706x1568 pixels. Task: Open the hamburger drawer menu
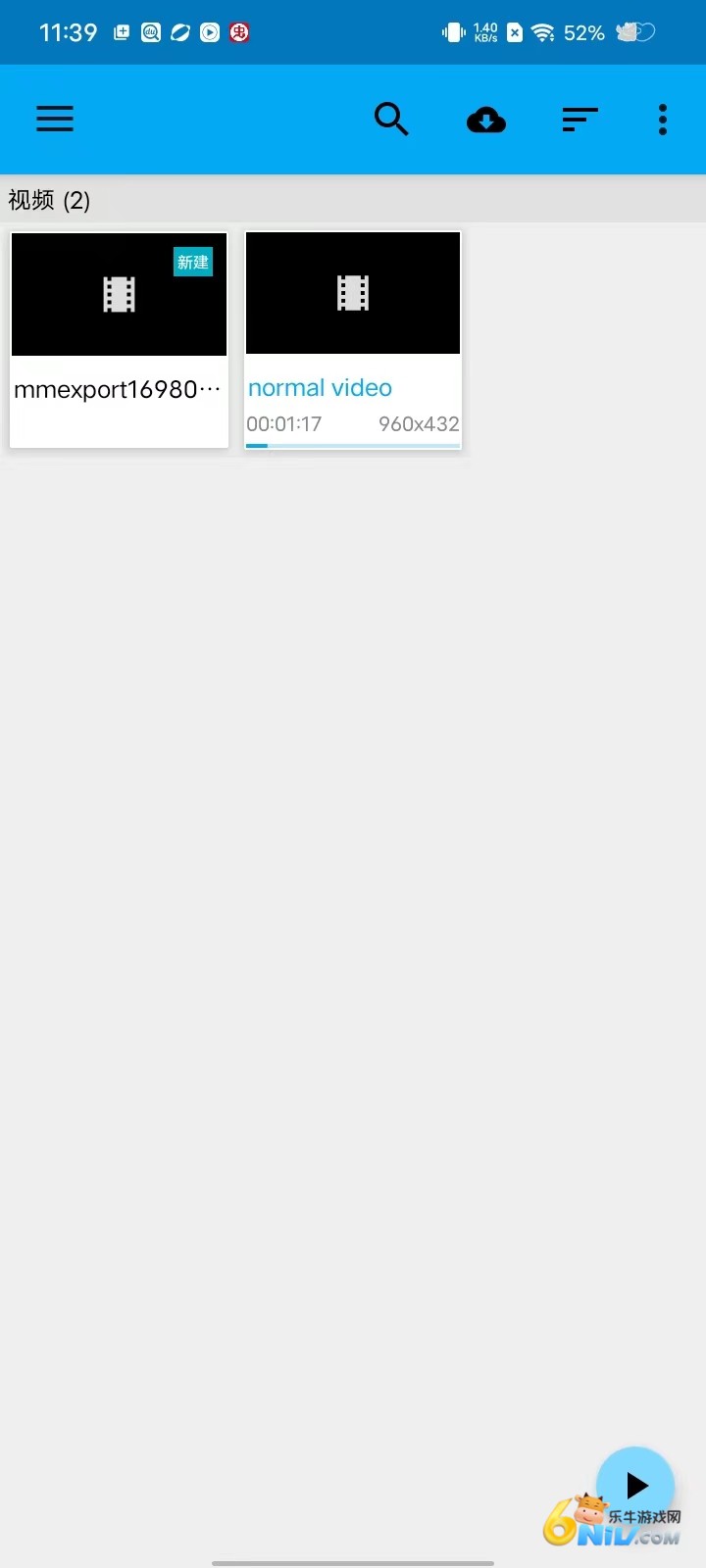[x=55, y=119]
